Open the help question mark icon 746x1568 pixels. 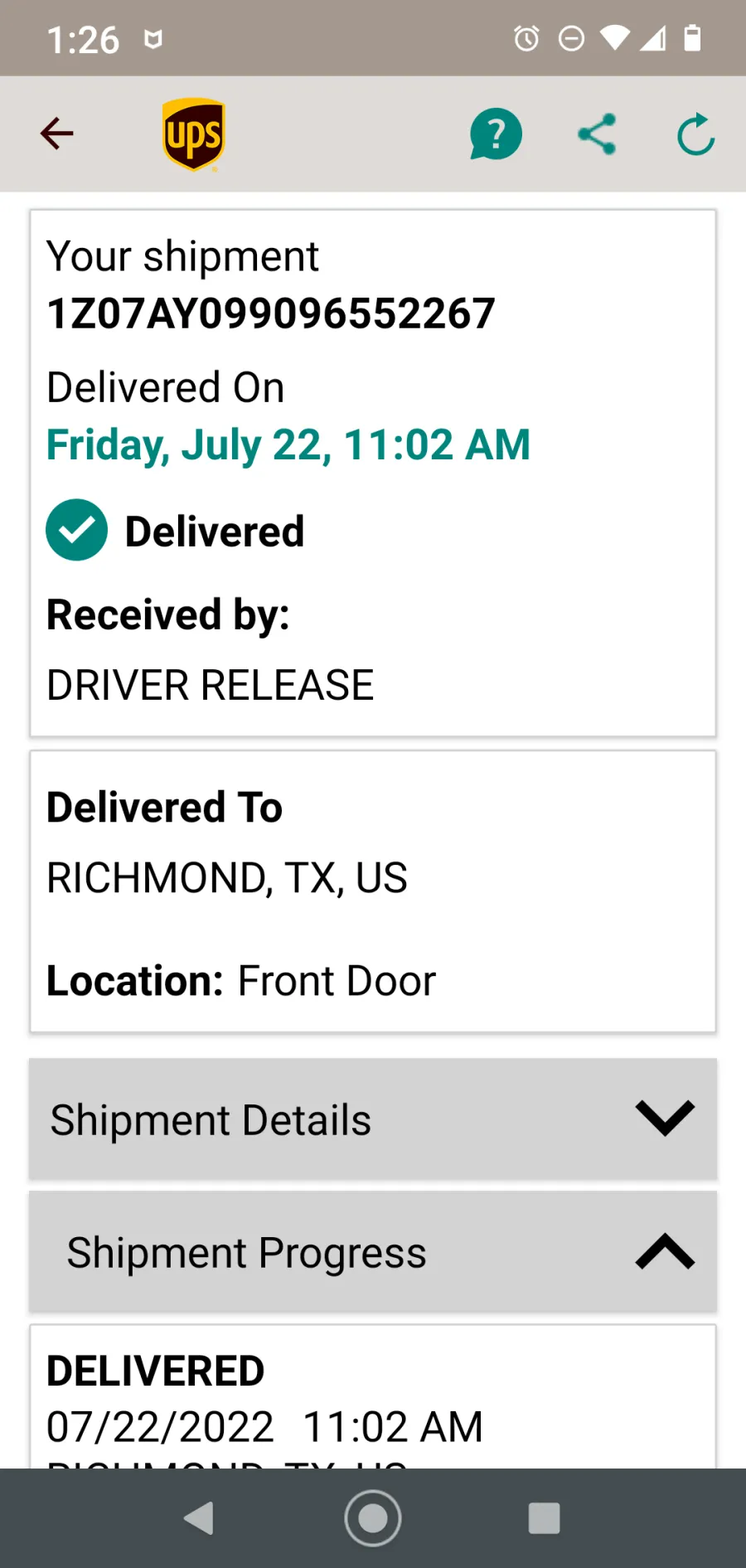click(496, 133)
